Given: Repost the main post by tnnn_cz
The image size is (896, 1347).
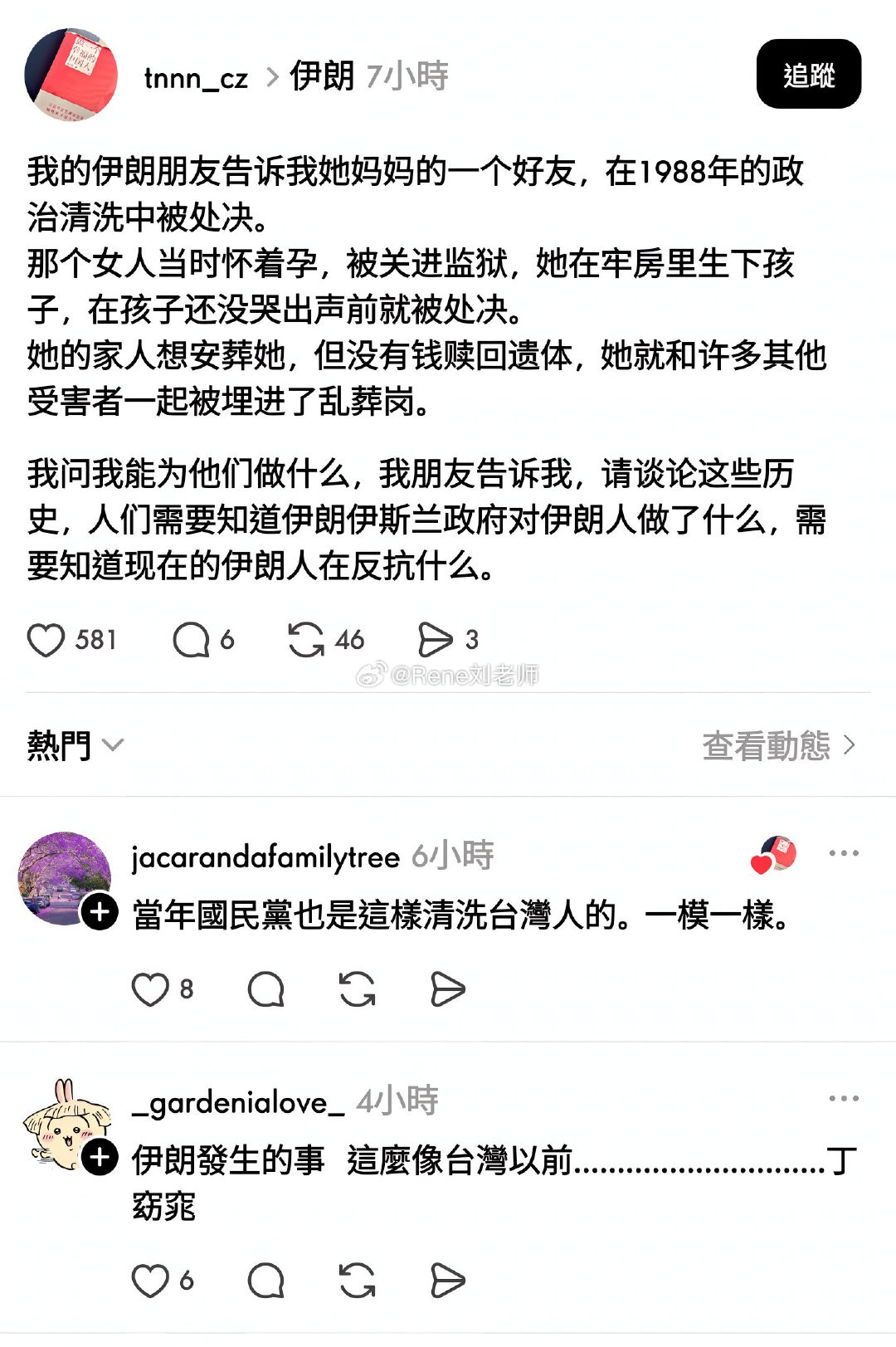Looking at the screenshot, I should [x=306, y=640].
